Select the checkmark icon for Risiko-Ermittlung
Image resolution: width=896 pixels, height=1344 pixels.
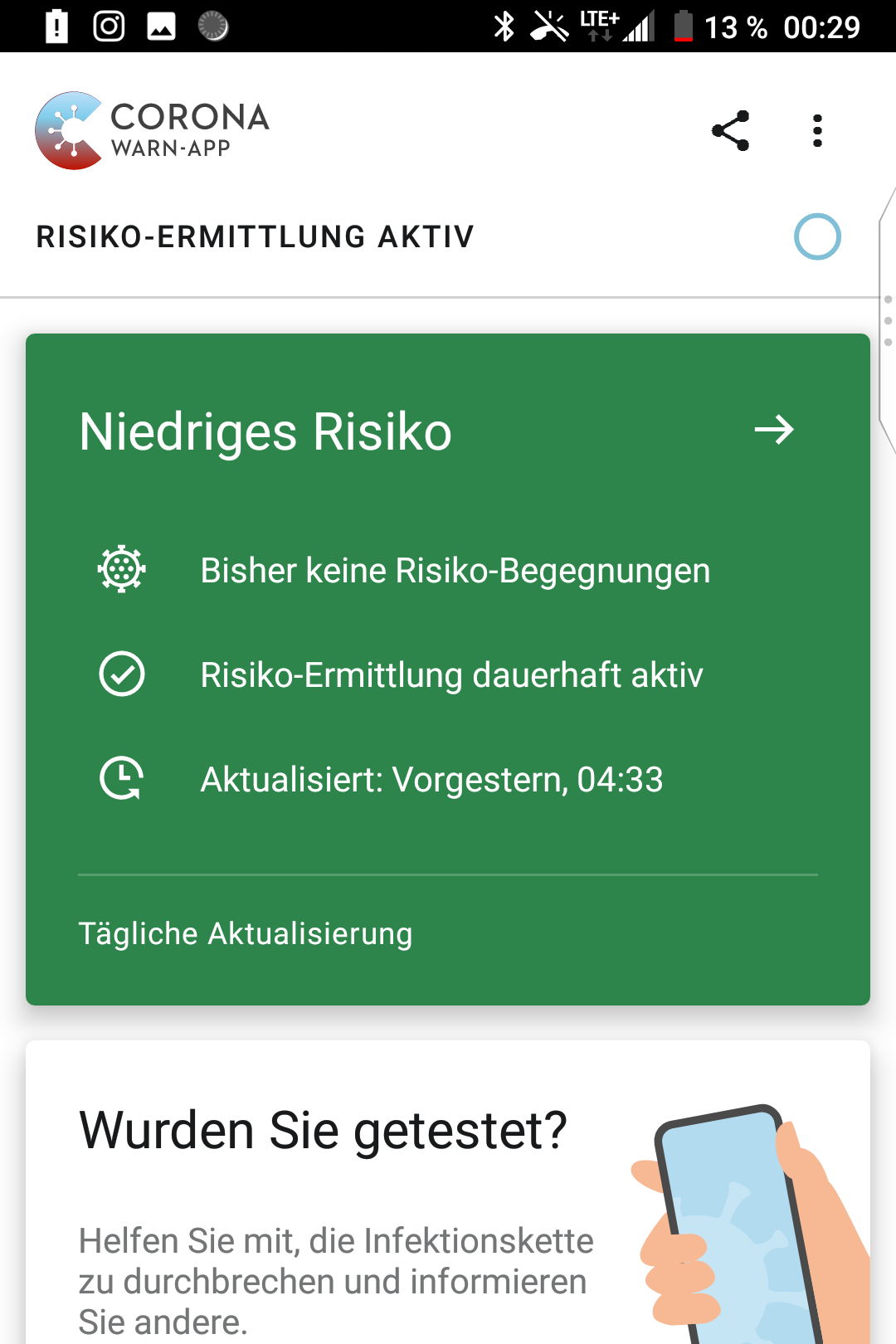click(x=121, y=674)
